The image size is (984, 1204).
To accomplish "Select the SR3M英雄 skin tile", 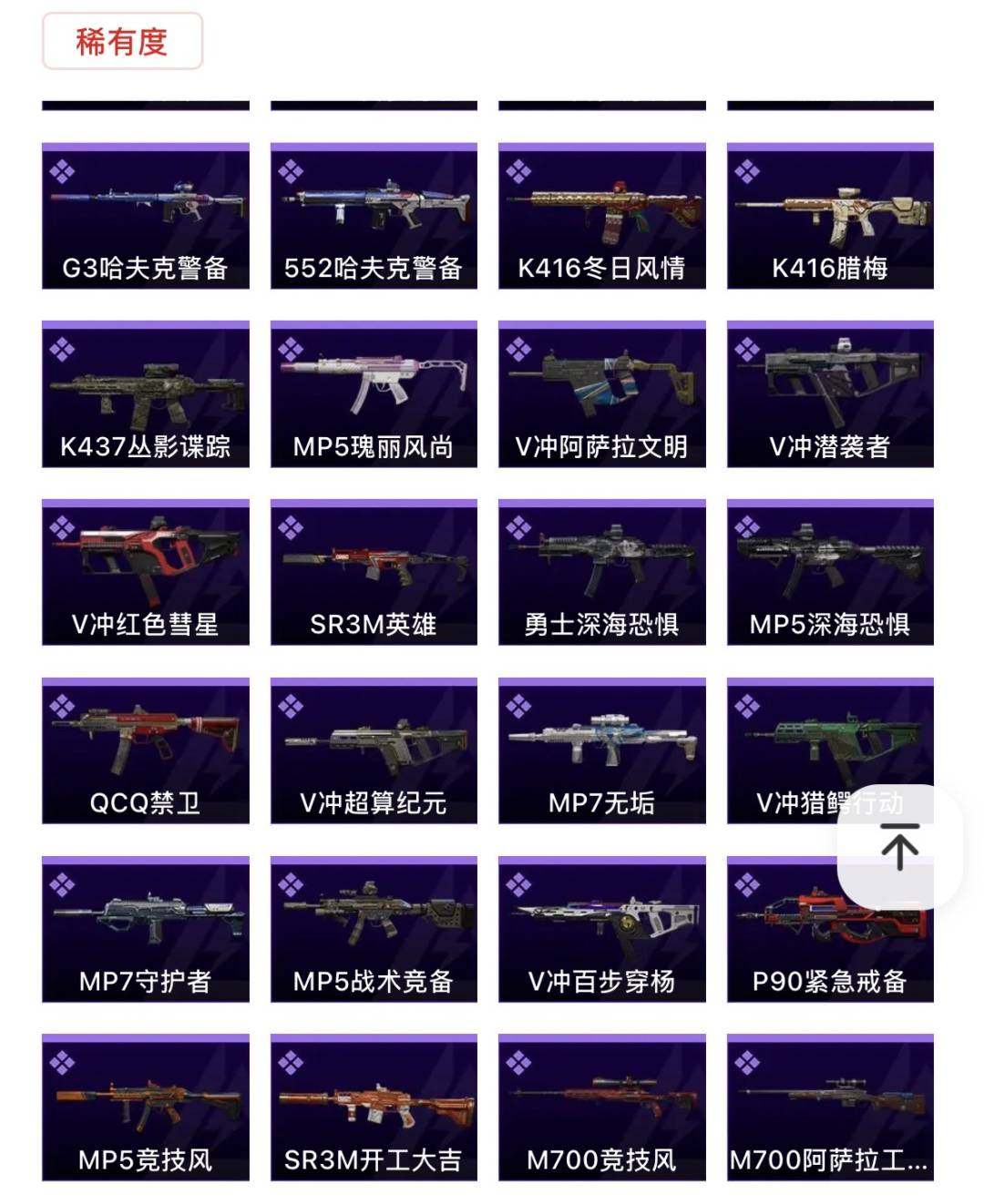I will coord(374,573).
